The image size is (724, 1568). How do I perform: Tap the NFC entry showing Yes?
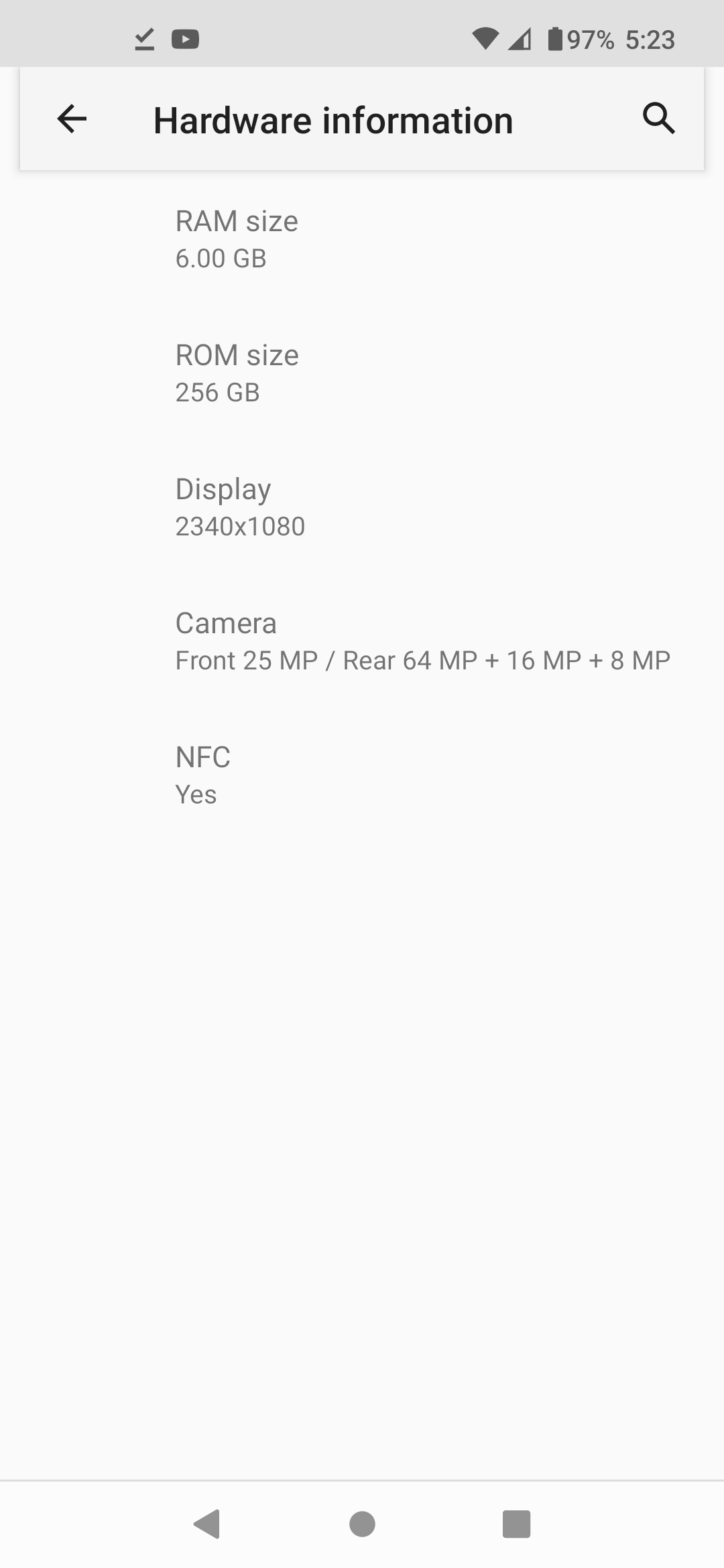pyautogui.click(x=362, y=774)
